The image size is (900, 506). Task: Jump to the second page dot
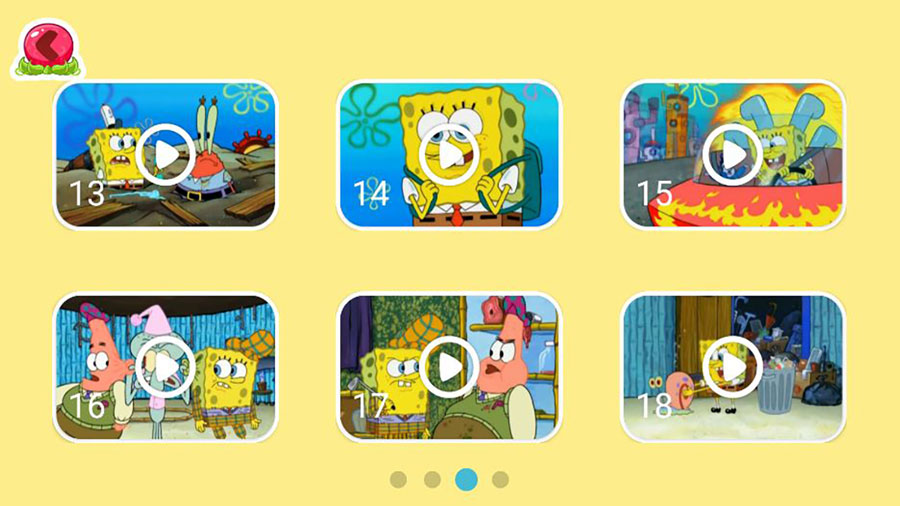[x=432, y=480]
